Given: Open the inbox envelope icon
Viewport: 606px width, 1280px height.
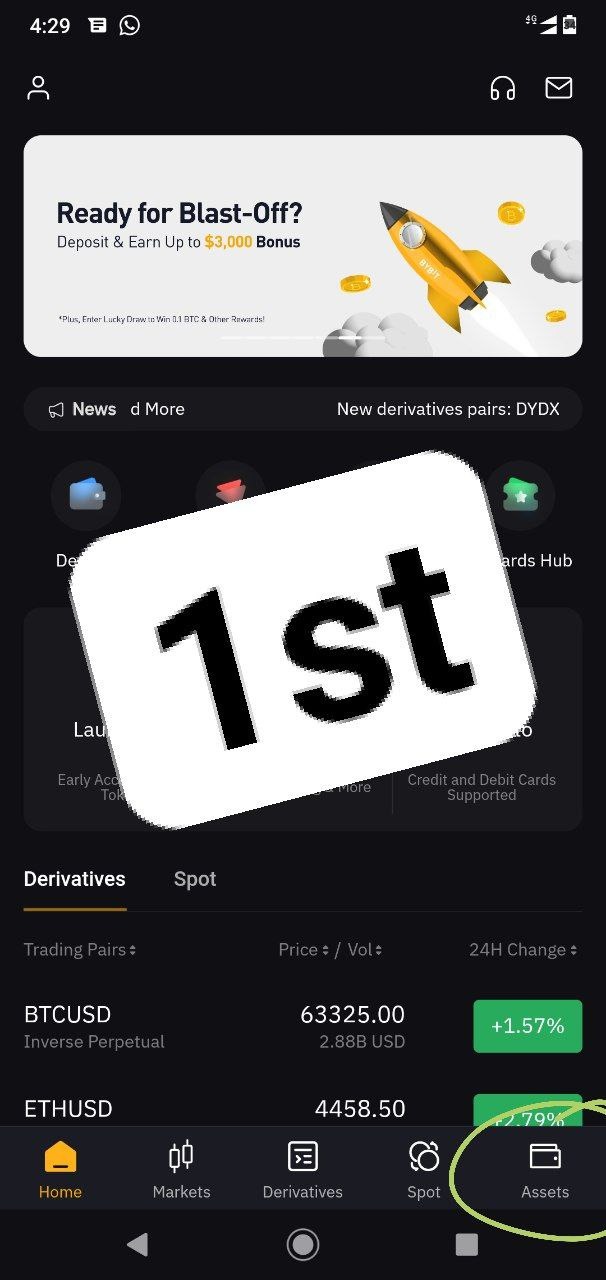Looking at the screenshot, I should (559, 88).
